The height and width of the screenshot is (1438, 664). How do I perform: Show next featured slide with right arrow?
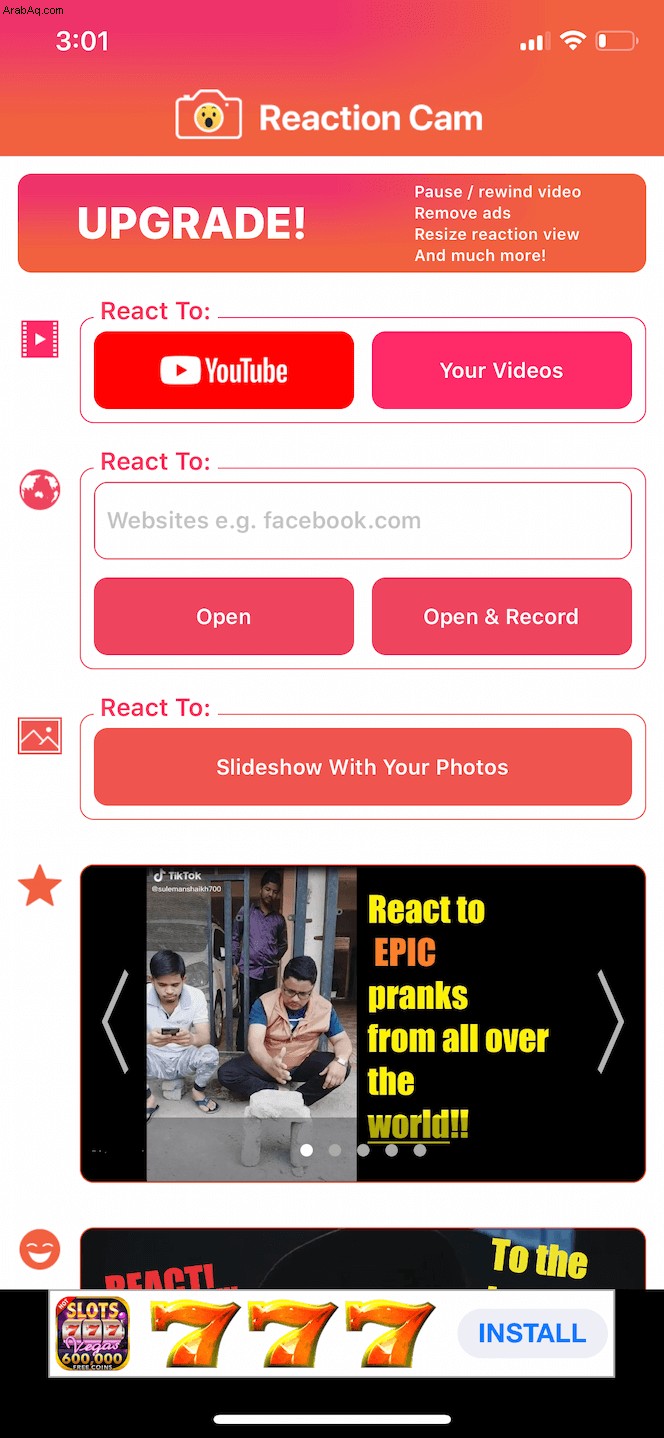coord(610,1022)
